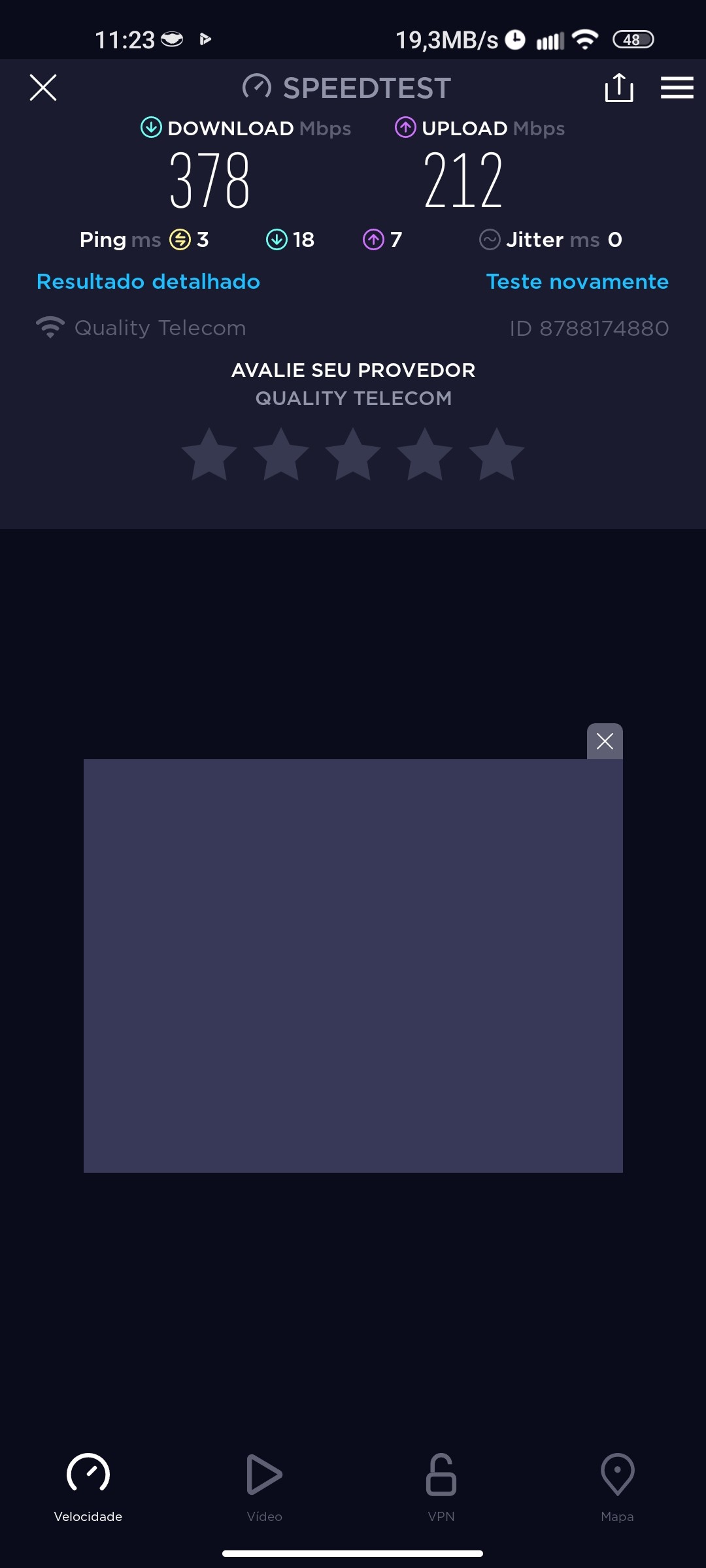Rate Quality Telecom three stars
706x1568 pixels.
pos(353,455)
